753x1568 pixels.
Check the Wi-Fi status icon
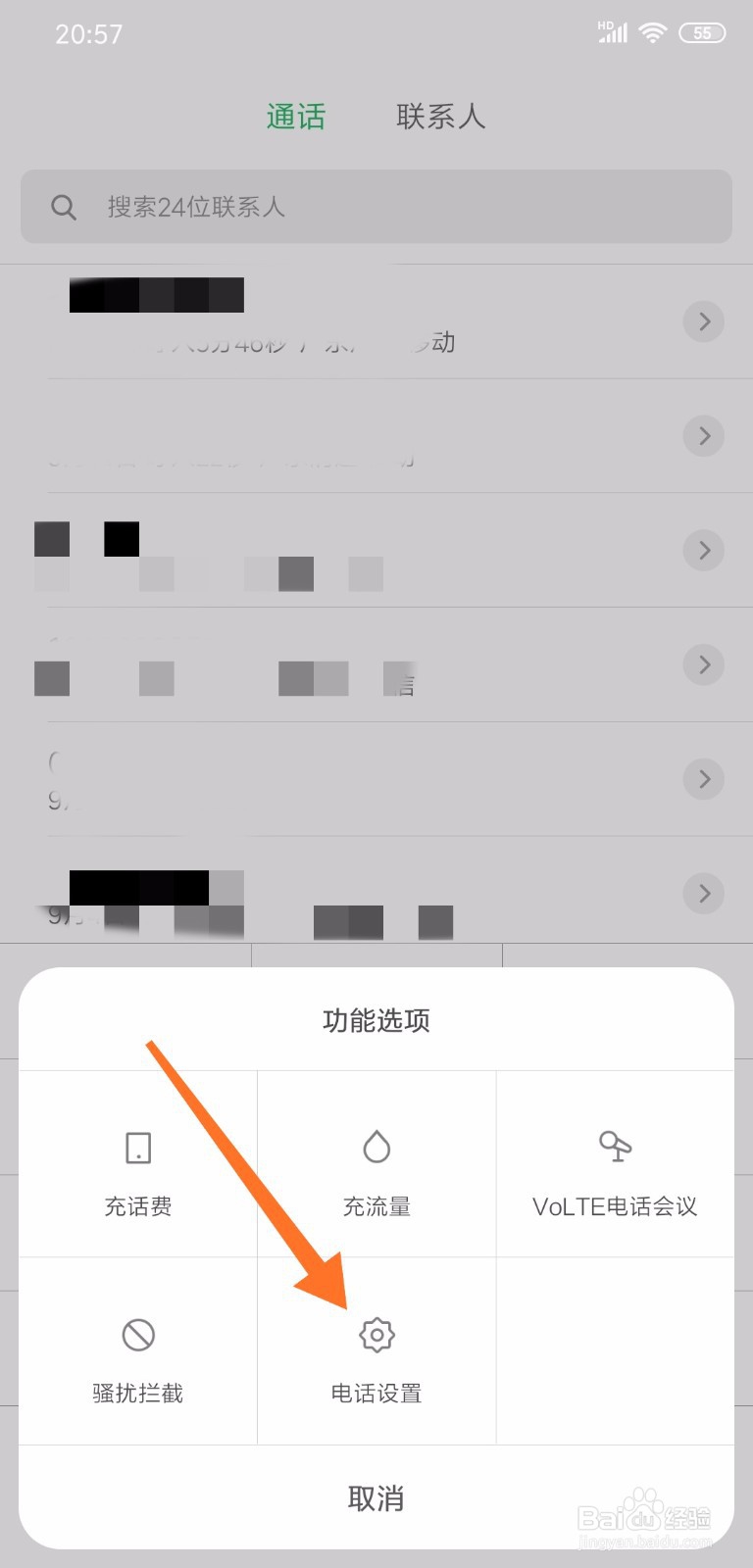click(x=652, y=31)
